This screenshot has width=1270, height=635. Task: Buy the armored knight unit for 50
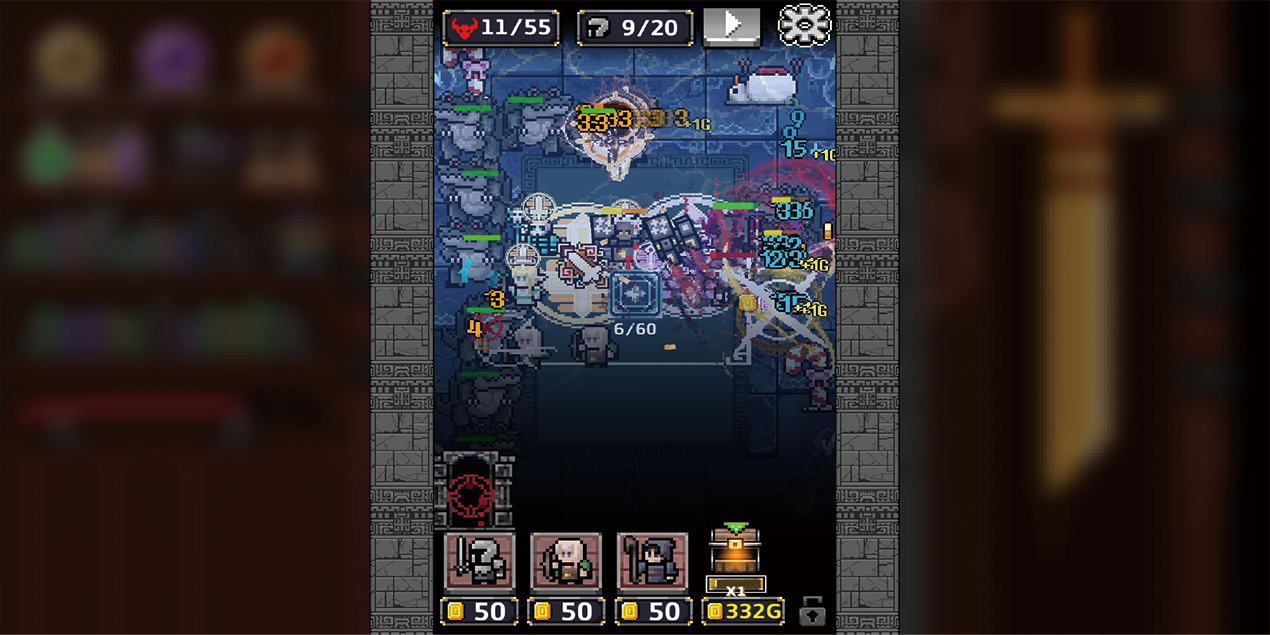point(479,562)
